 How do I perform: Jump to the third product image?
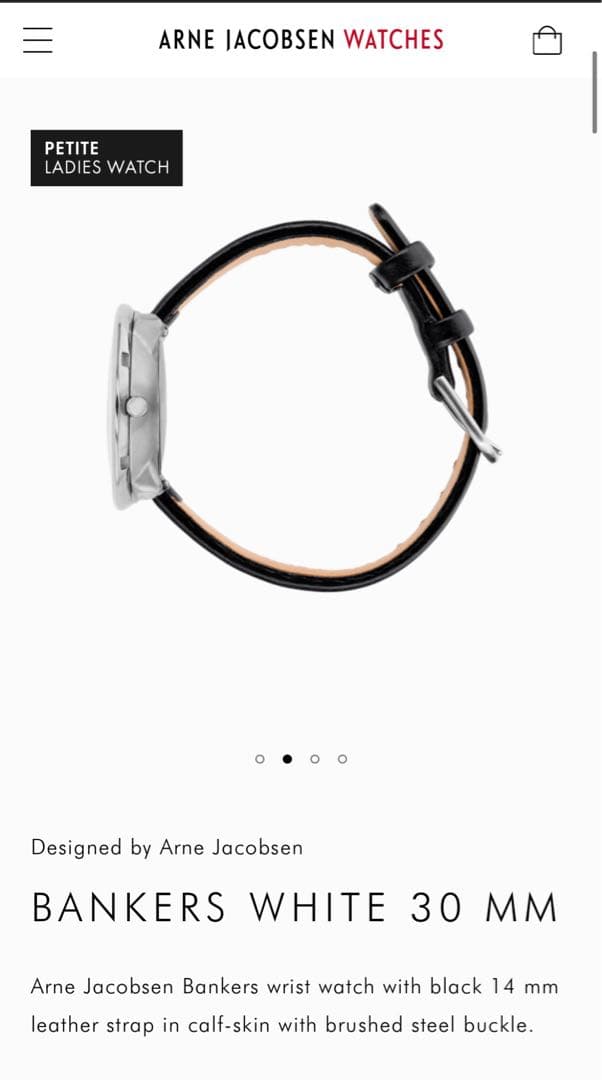click(x=315, y=759)
